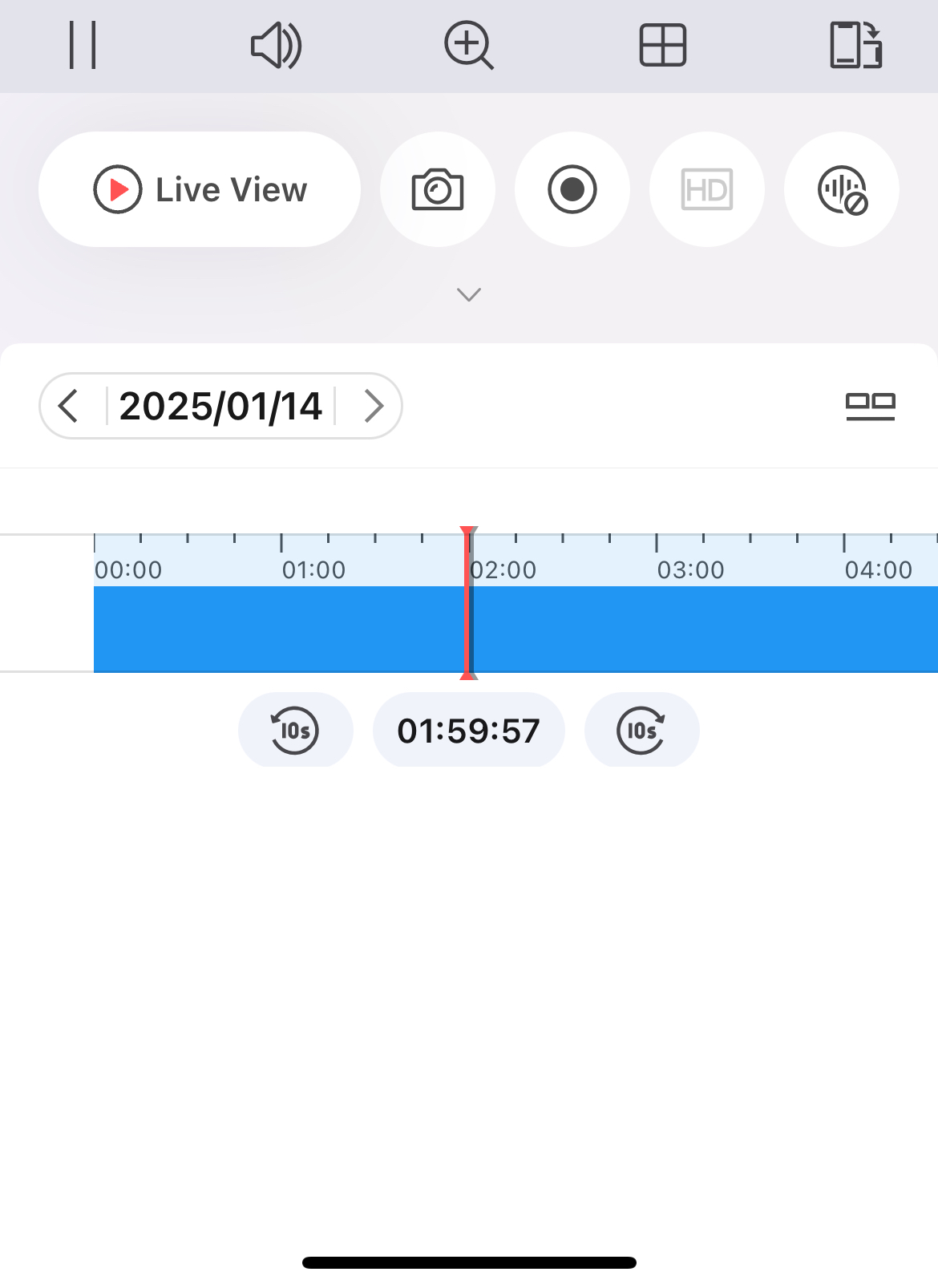Image resolution: width=938 pixels, height=1288 pixels.
Task: Go to the next day
Action: pos(374,406)
